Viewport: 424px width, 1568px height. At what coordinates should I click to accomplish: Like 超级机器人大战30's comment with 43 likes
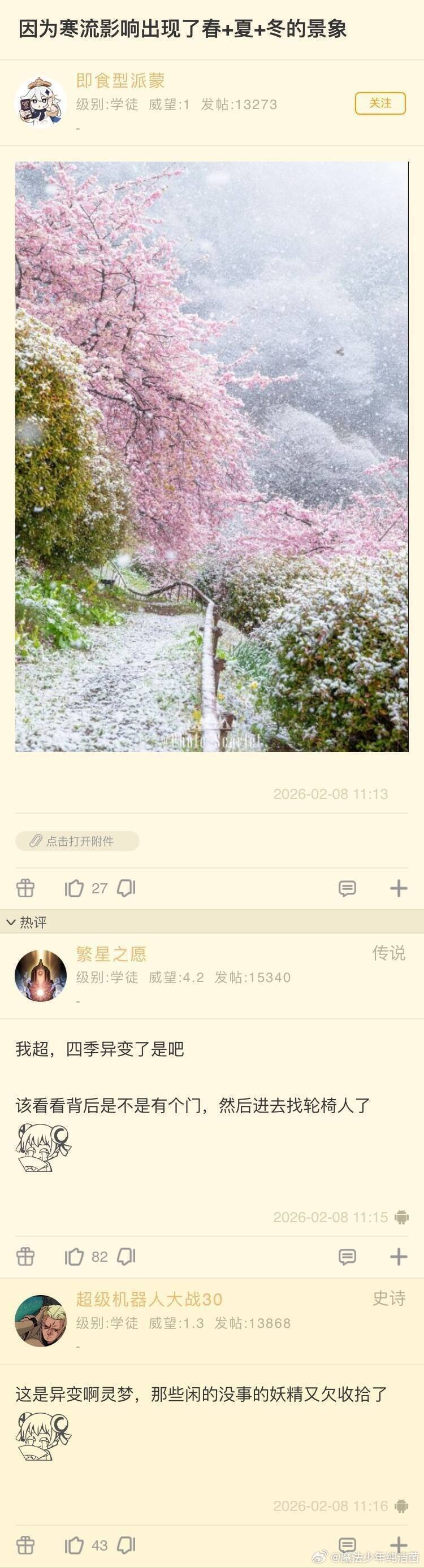click(x=74, y=1545)
